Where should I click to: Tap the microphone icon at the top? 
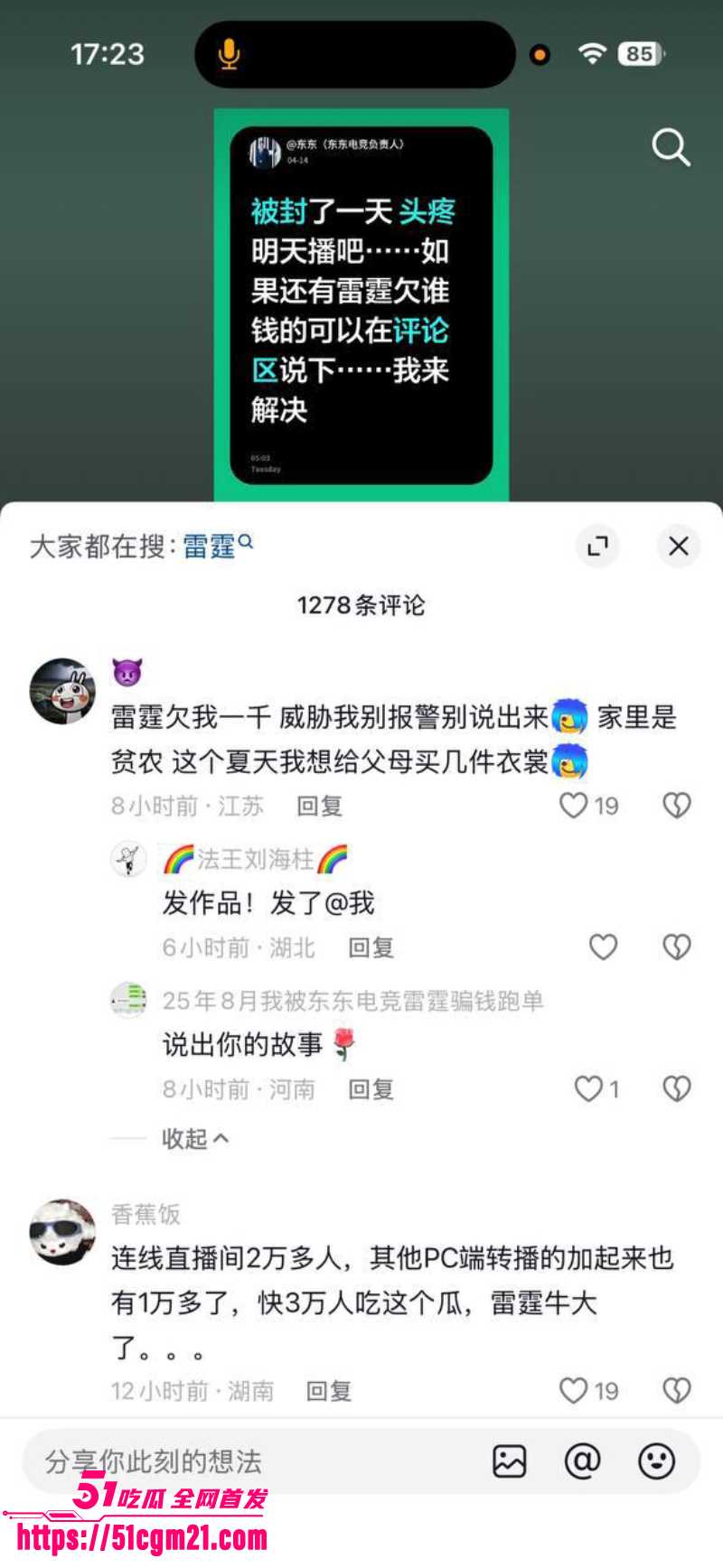click(x=230, y=54)
